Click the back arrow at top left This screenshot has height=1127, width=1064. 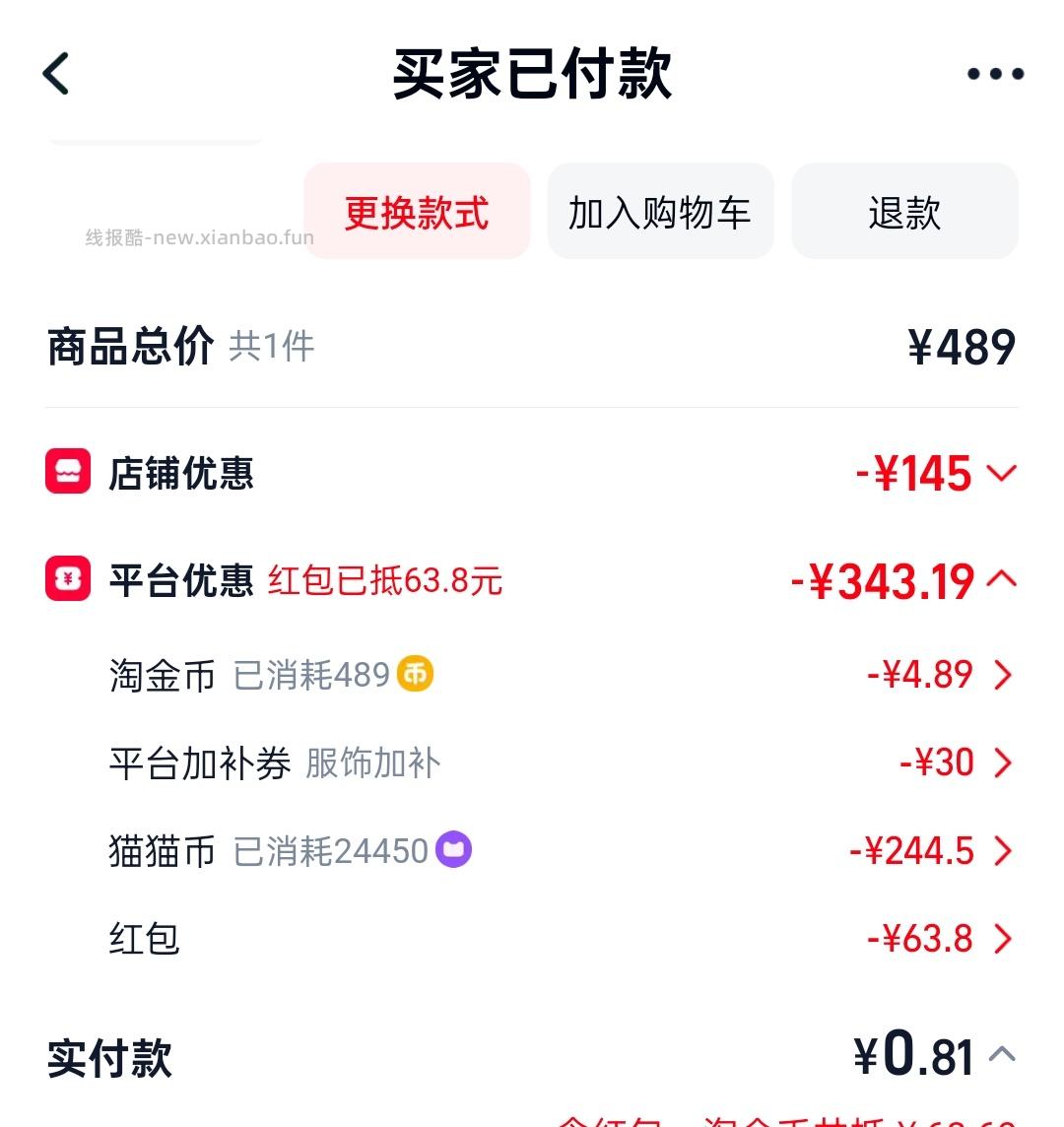coord(56,74)
